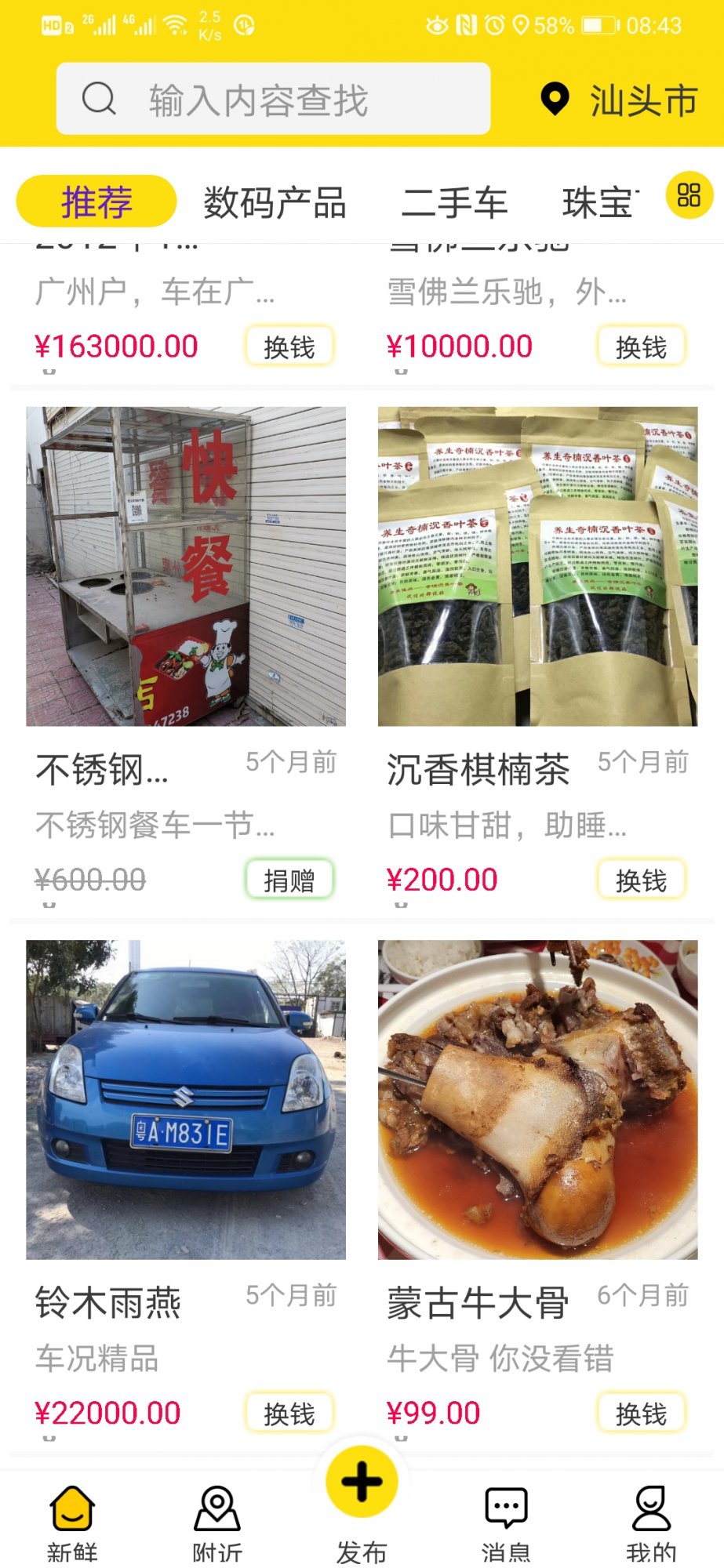Image resolution: width=724 pixels, height=1568 pixels.
Task: Select the 推荐 category tab
Action: [x=96, y=201]
